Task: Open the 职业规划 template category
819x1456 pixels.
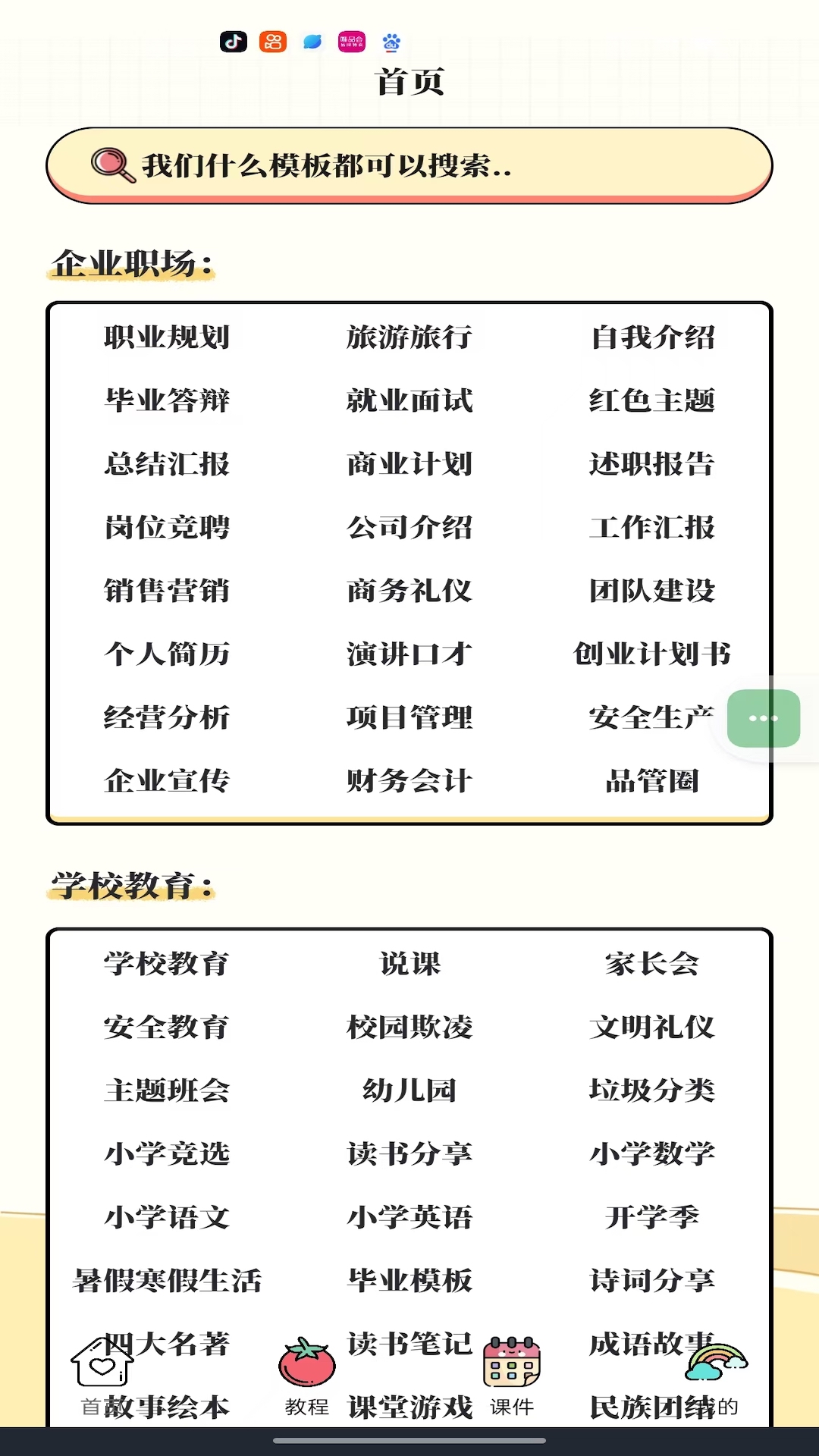Action: point(167,337)
